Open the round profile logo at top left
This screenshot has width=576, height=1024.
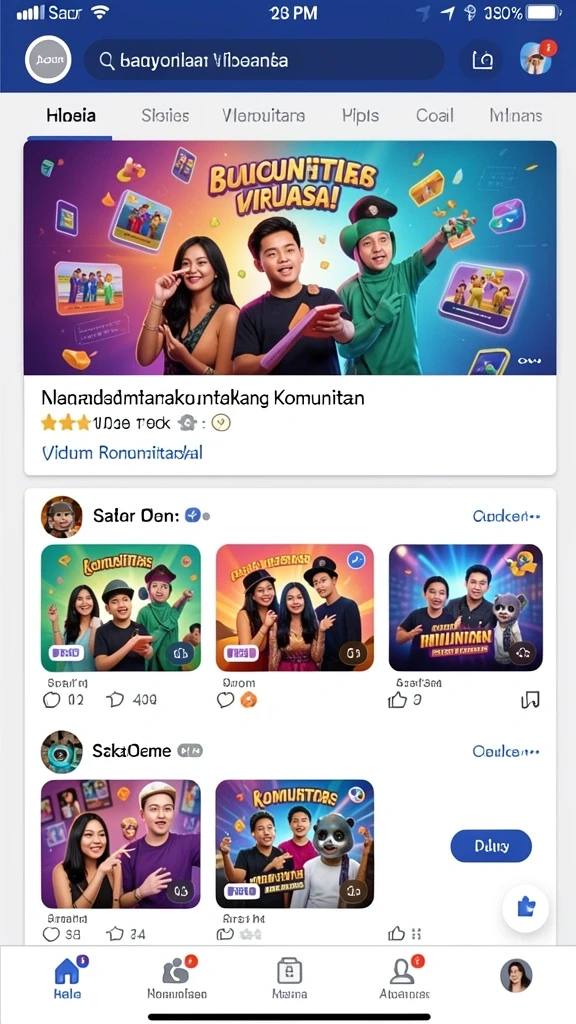pos(48,59)
